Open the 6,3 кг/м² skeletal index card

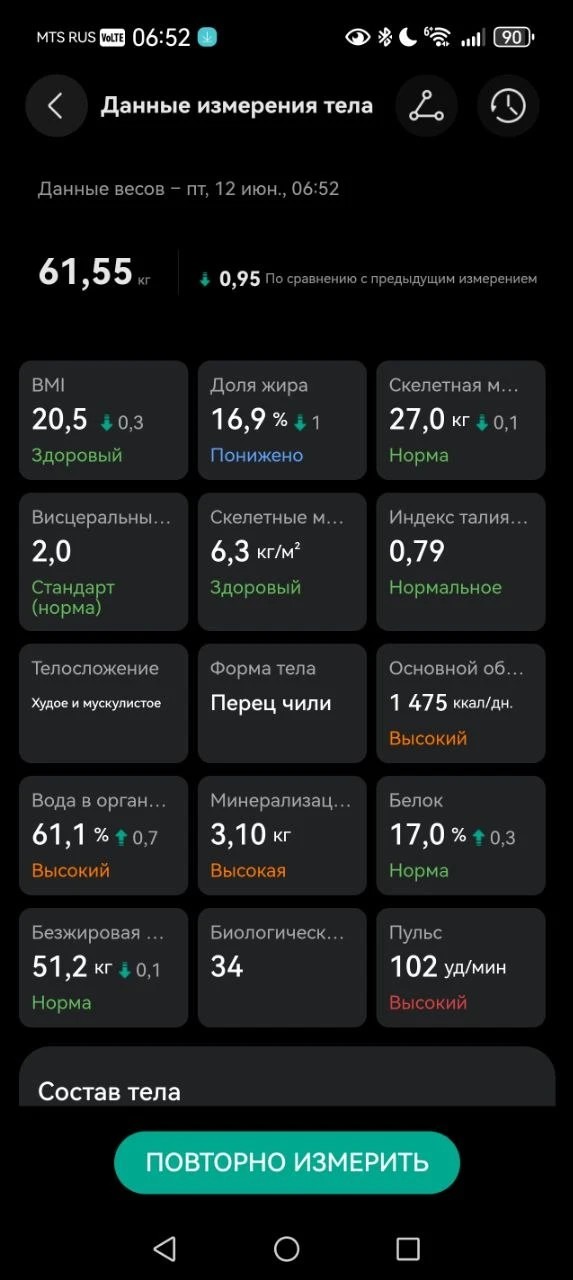(x=282, y=561)
